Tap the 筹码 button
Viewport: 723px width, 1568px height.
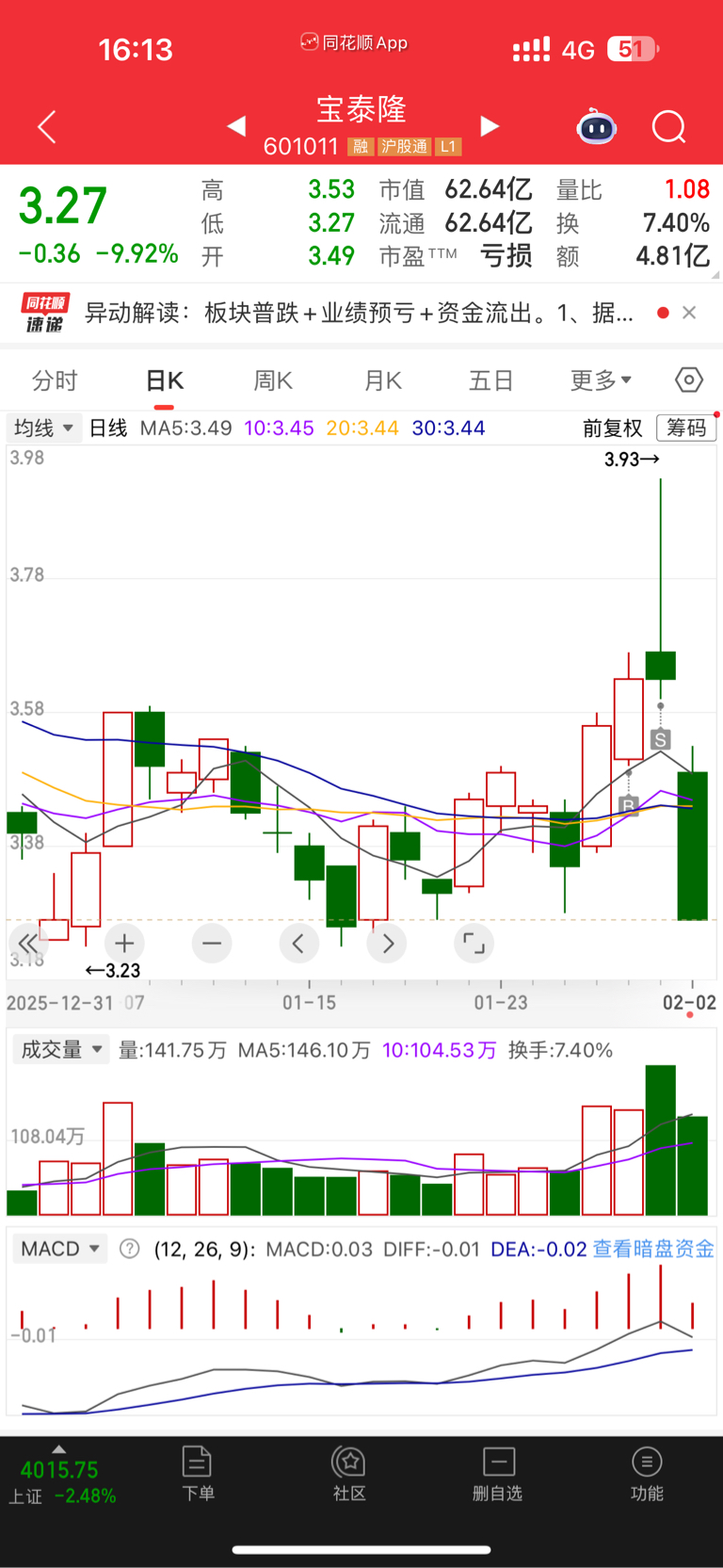(686, 428)
